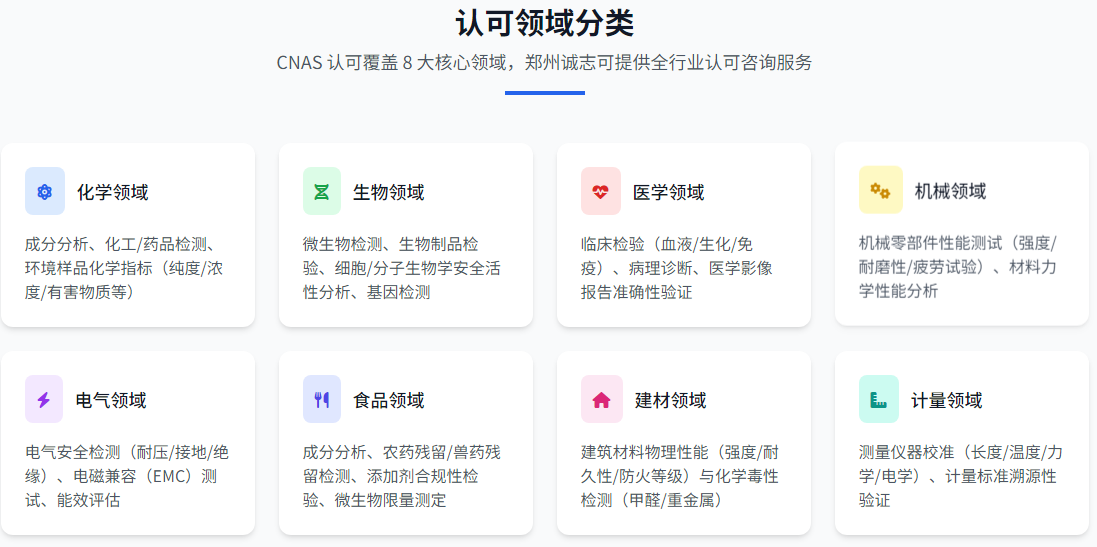1097x547 pixels.
Task: Open the 电气领域 card
Action: (127, 443)
